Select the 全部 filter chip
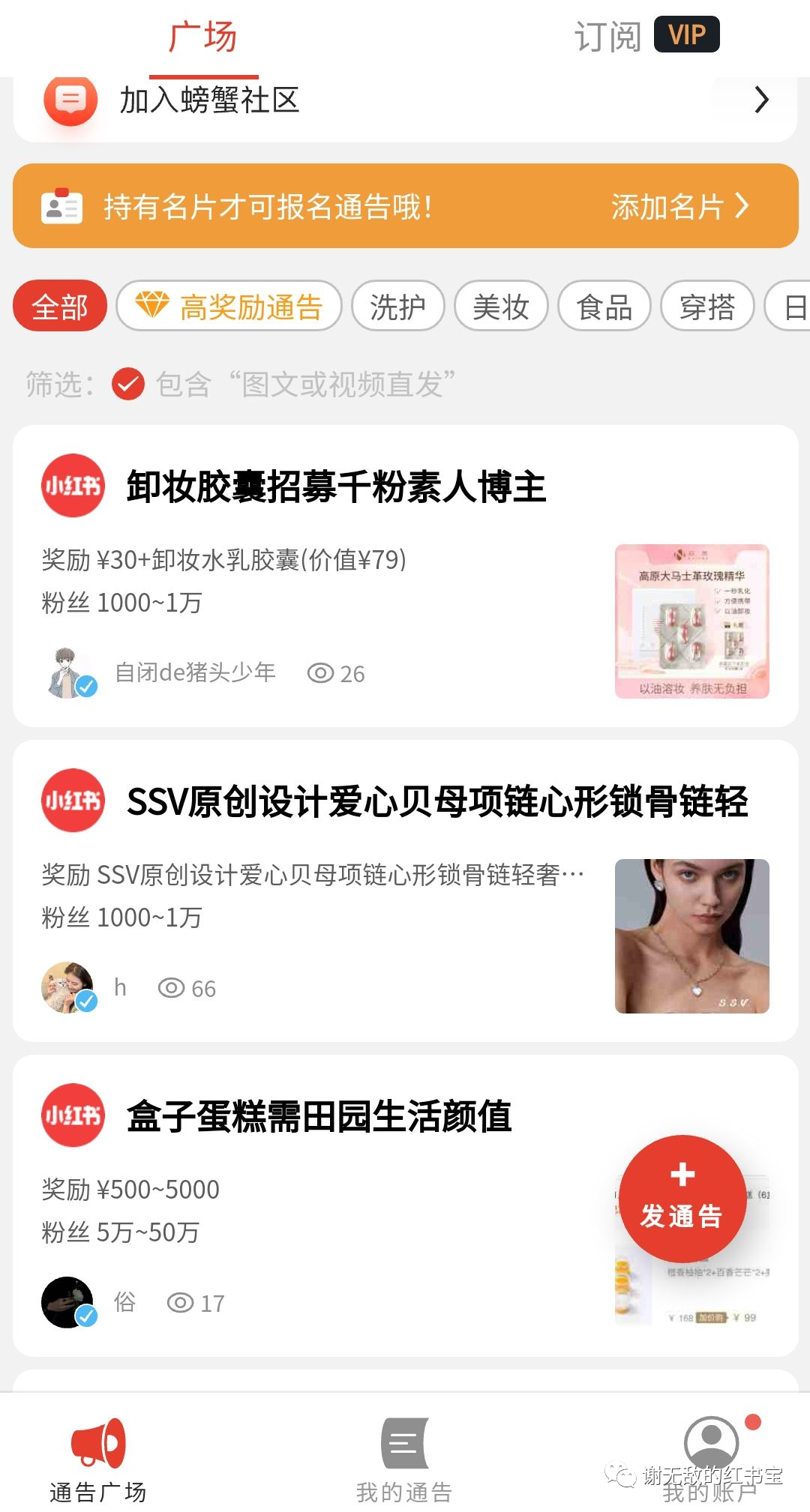 coord(60,306)
